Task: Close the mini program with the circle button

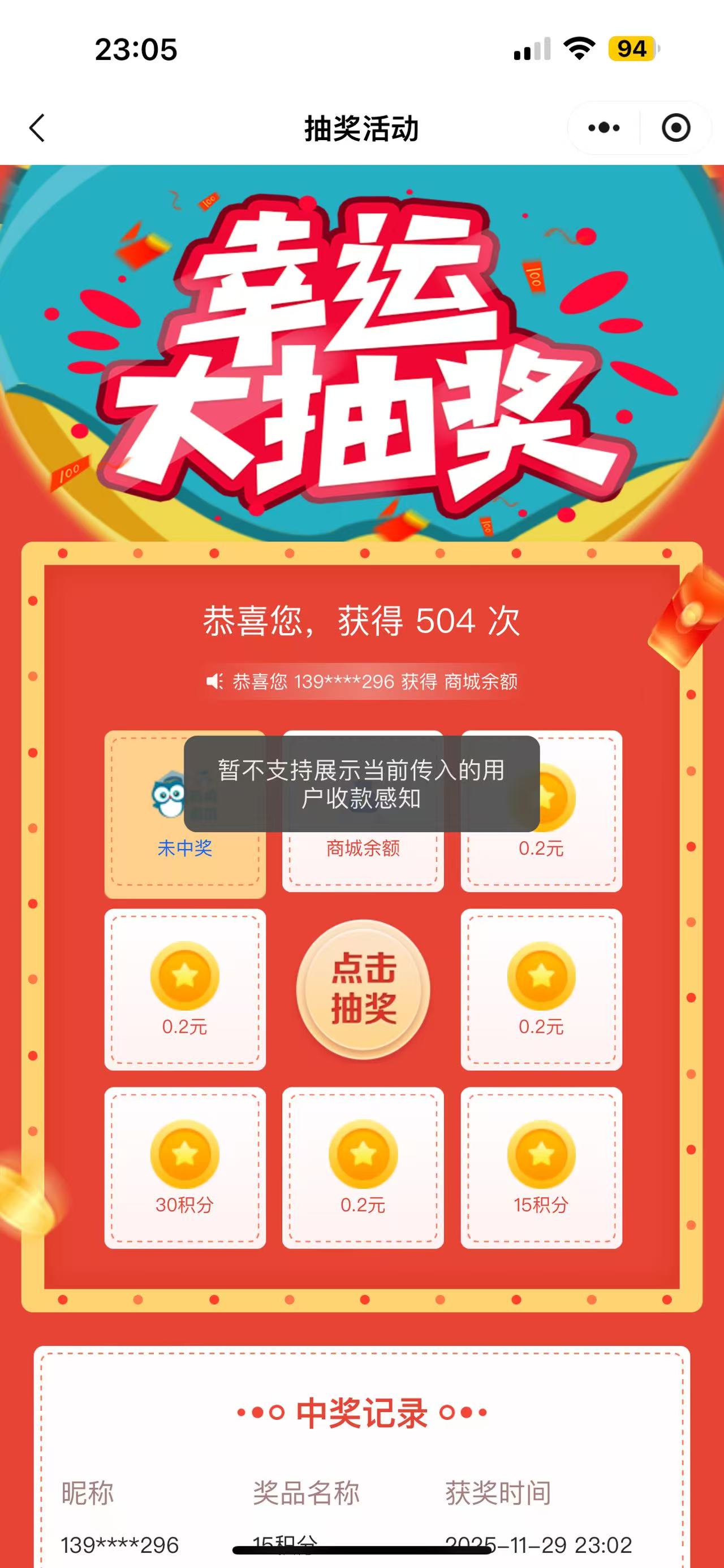Action: pyautogui.click(x=675, y=128)
